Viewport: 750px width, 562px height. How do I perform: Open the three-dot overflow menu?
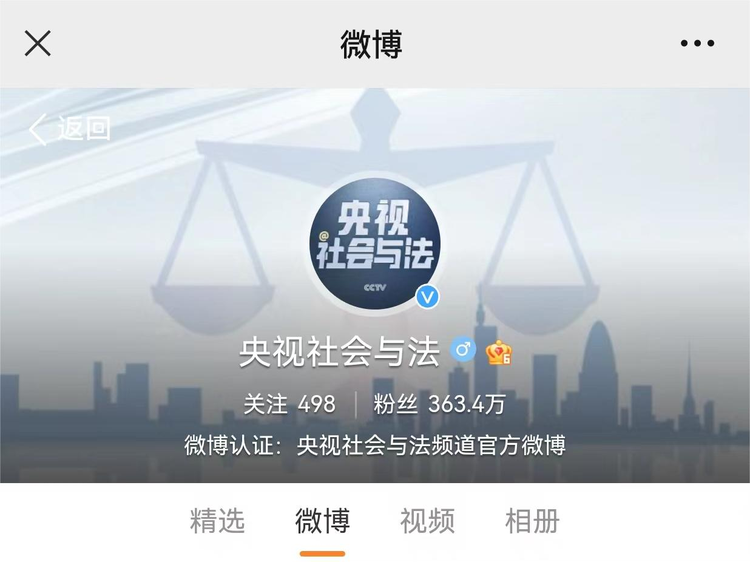(697, 43)
